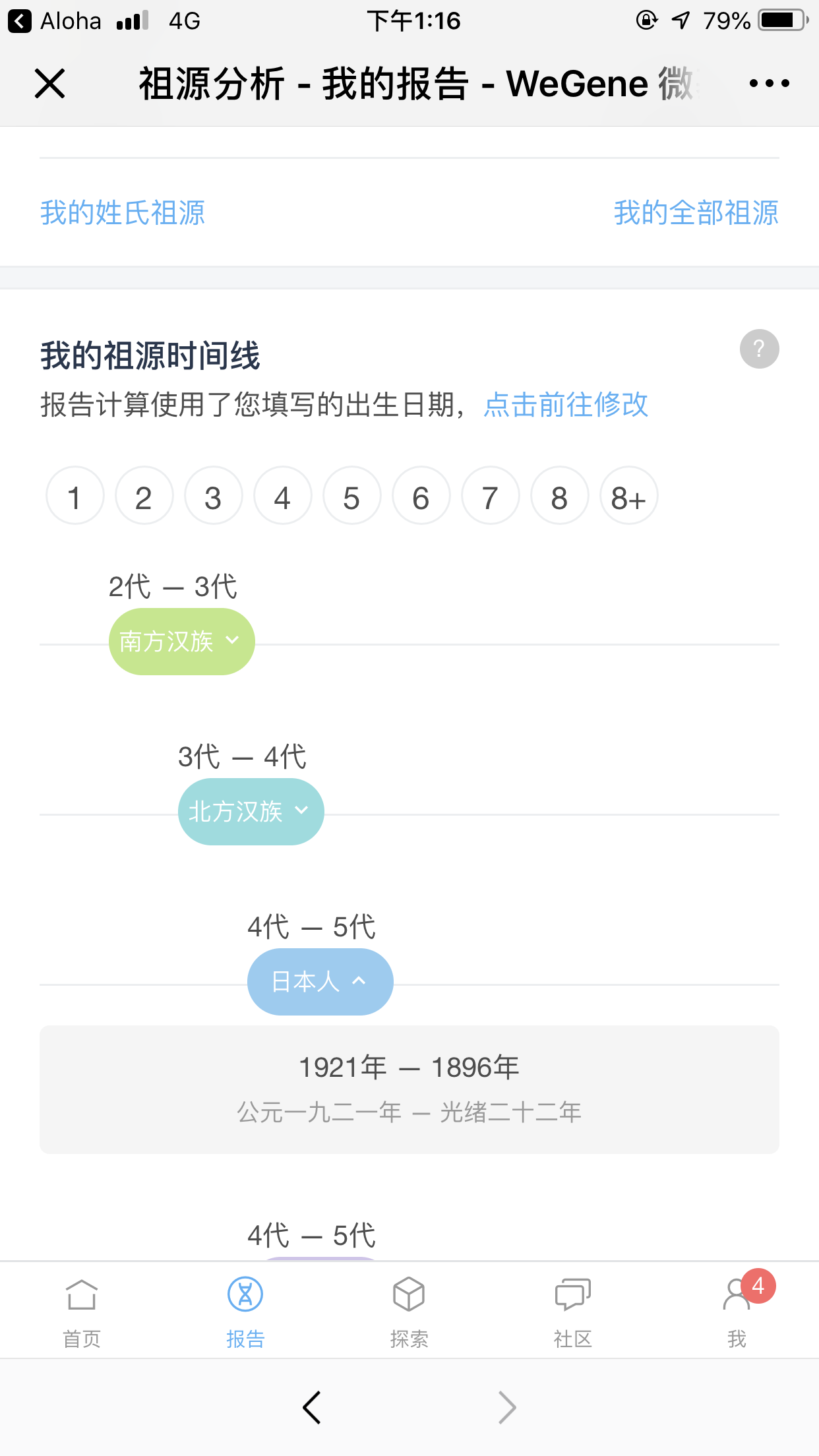Expand the 北方汉族 chip

[x=251, y=812]
